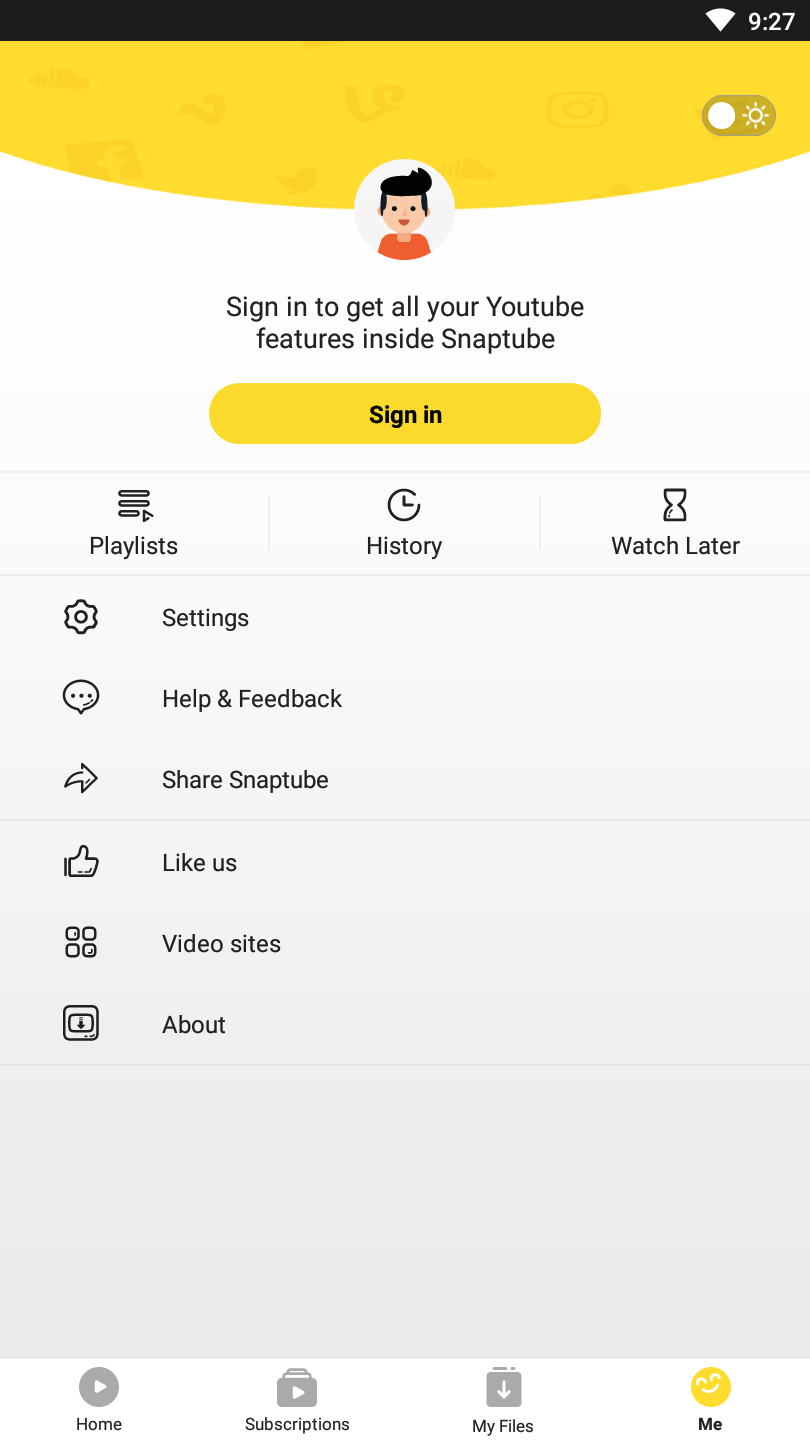Go to the My Files tab
This screenshot has width=810, height=1440.
coord(503,1400)
